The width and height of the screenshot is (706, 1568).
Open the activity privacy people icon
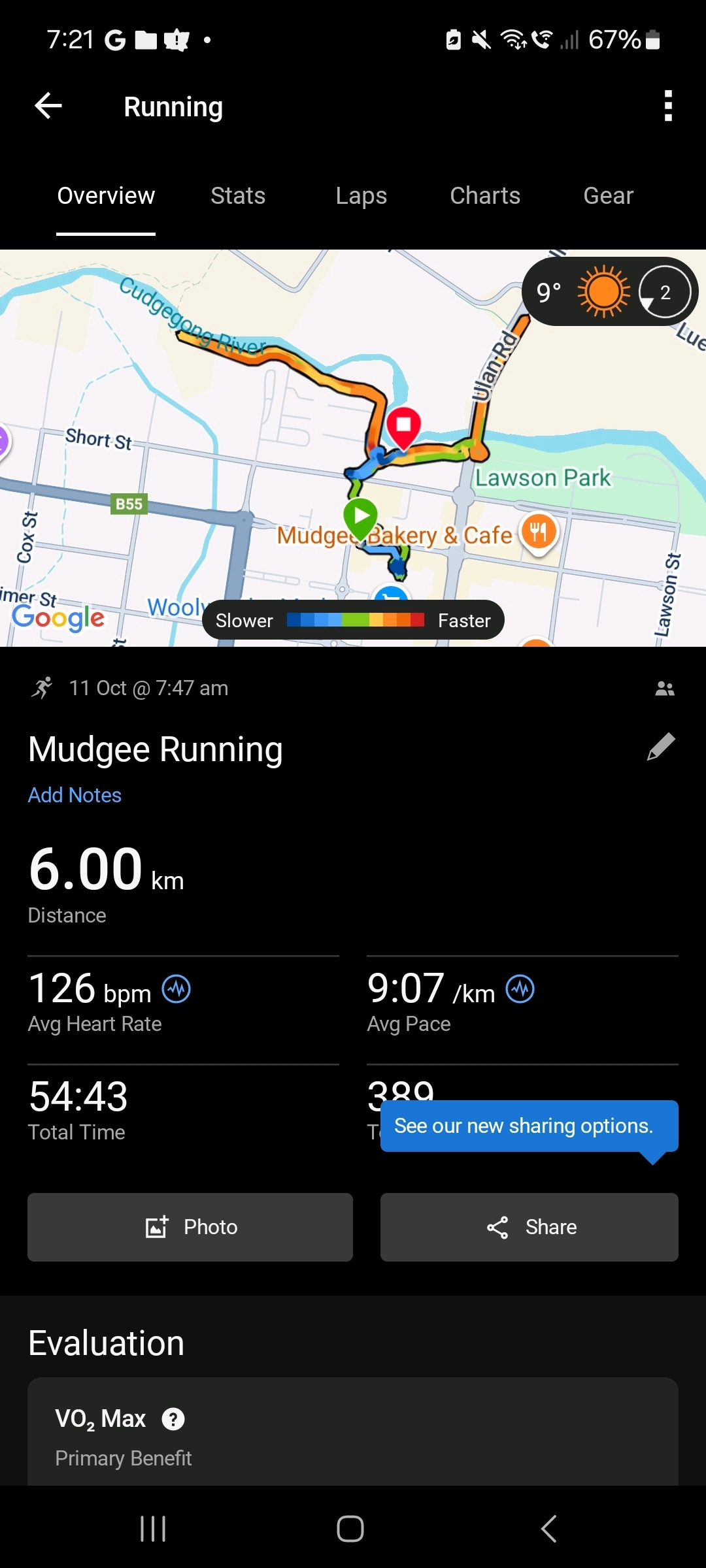[664, 689]
